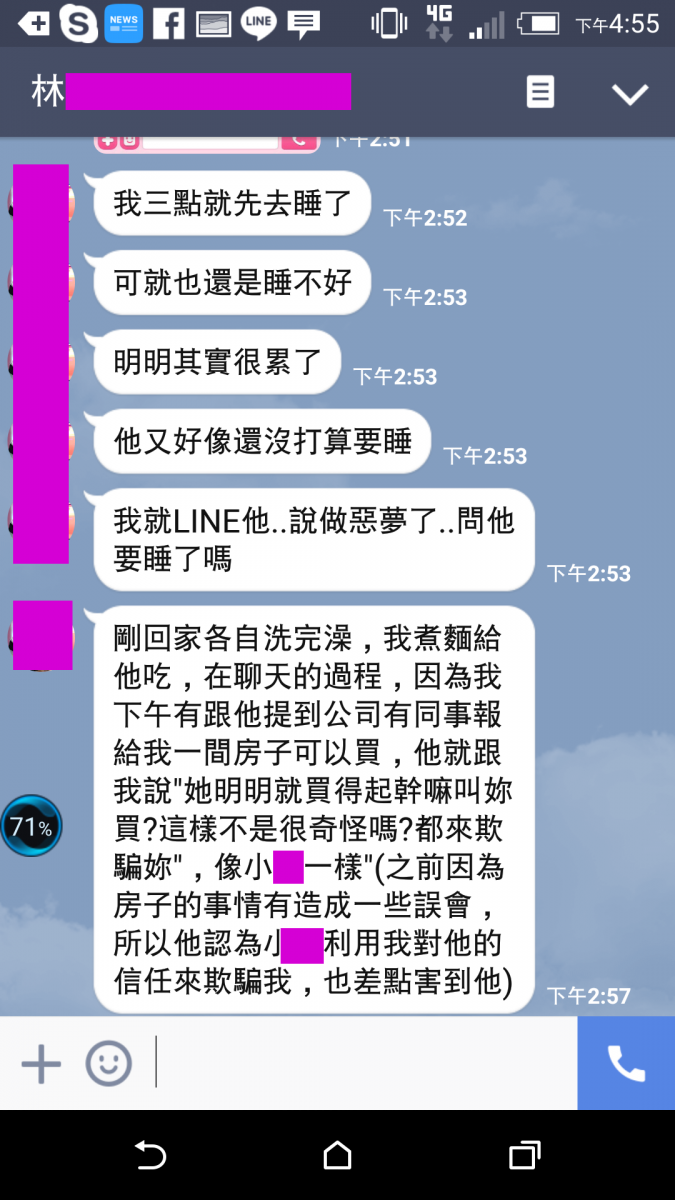Tap the floating 71% battery widget
Image resolution: width=675 pixels, height=1200 pixels.
pos(31,827)
